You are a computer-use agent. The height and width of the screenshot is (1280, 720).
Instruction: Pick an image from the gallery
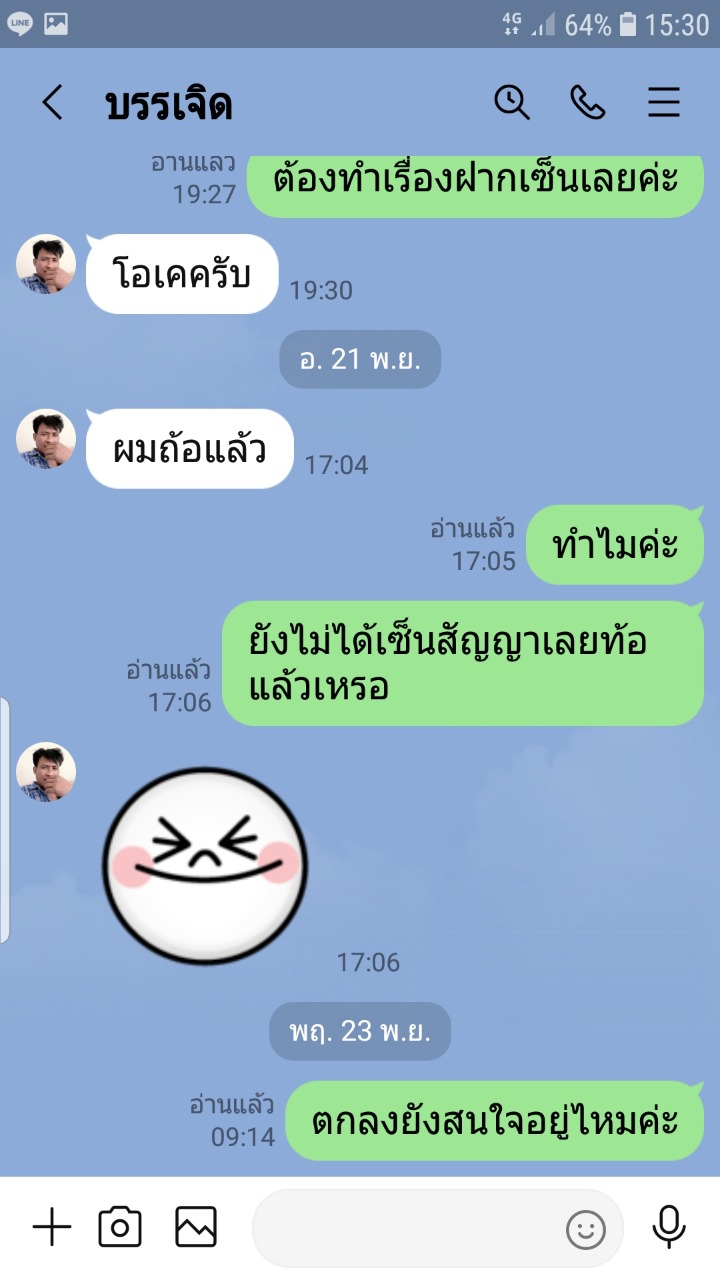coord(196,1228)
